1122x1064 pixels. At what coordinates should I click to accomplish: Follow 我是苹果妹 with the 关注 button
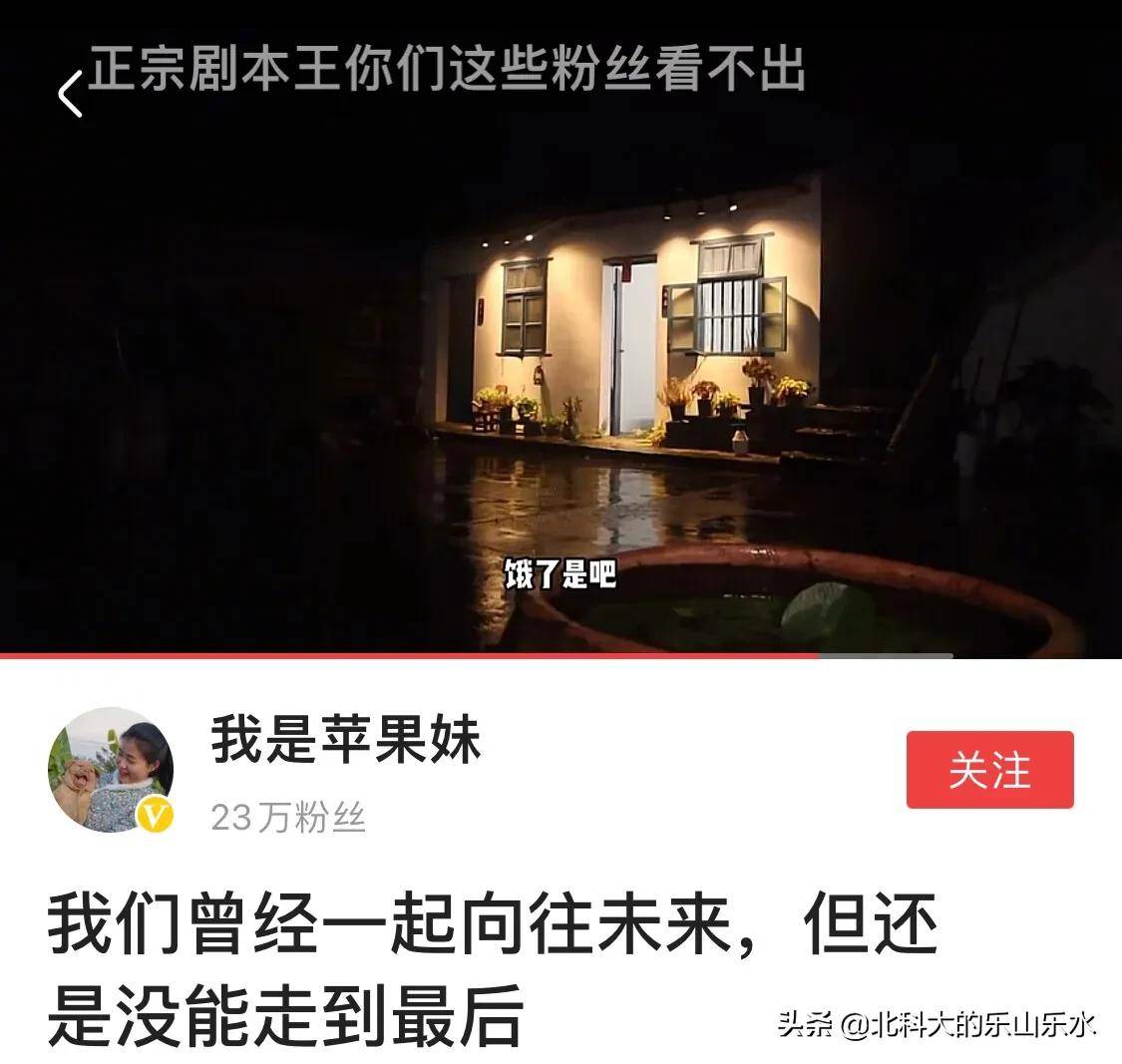tap(989, 770)
